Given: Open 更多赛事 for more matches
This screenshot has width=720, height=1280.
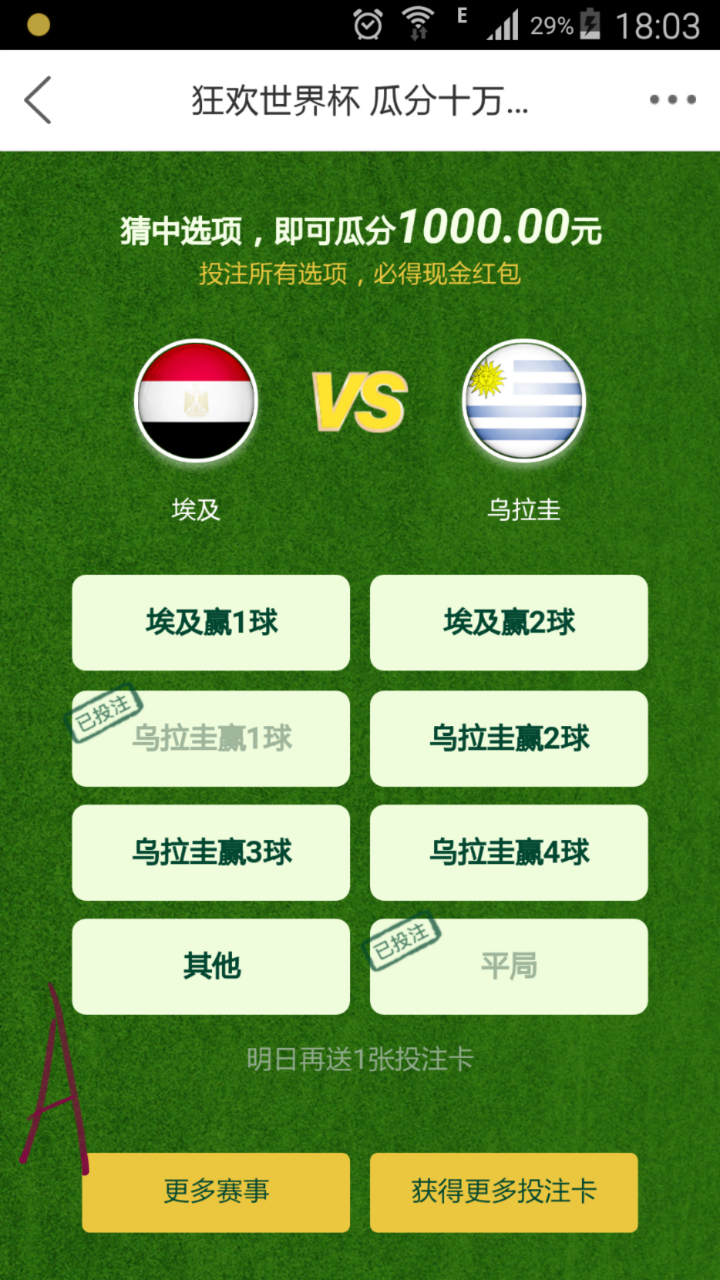Looking at the screenshot, I should click(x=216, y=1192).
